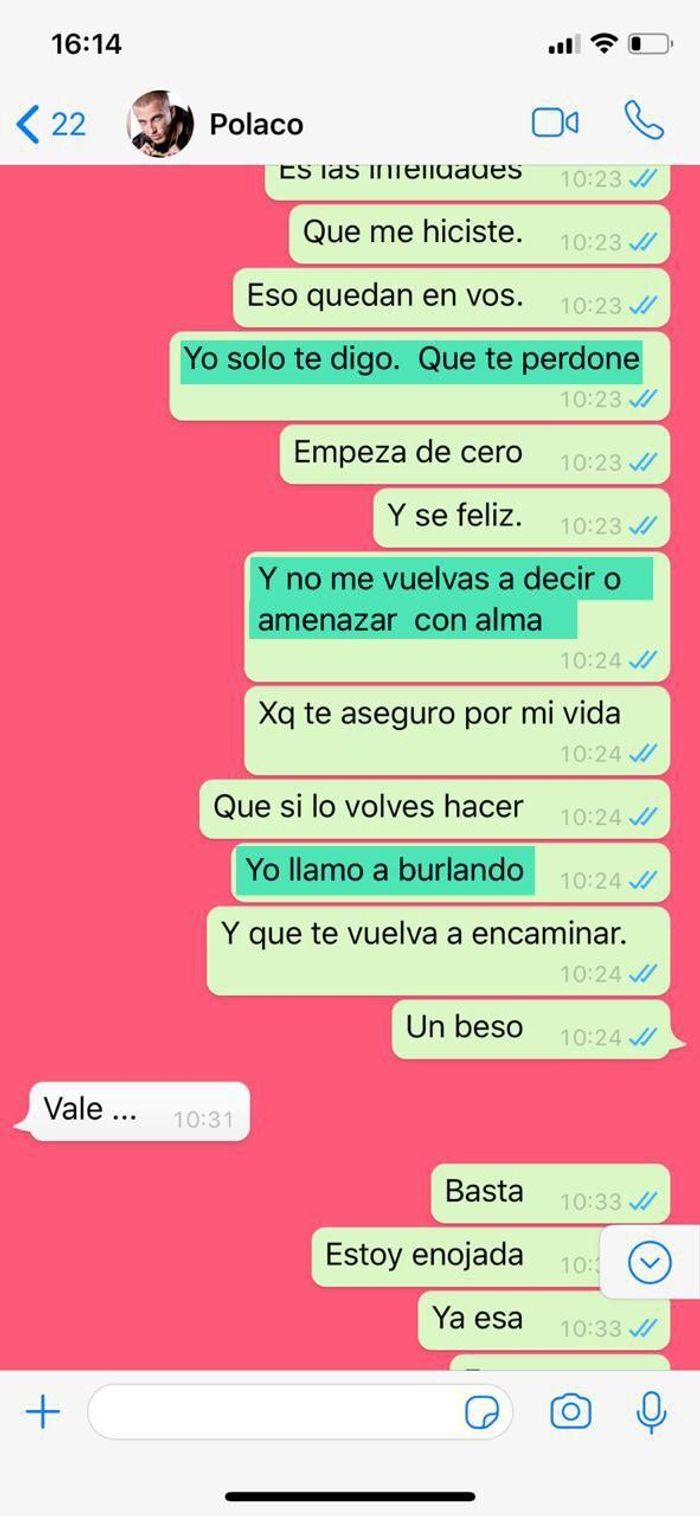
Task: Tap the message text field
Action: pyautogui.click(x=275, y=1412)
